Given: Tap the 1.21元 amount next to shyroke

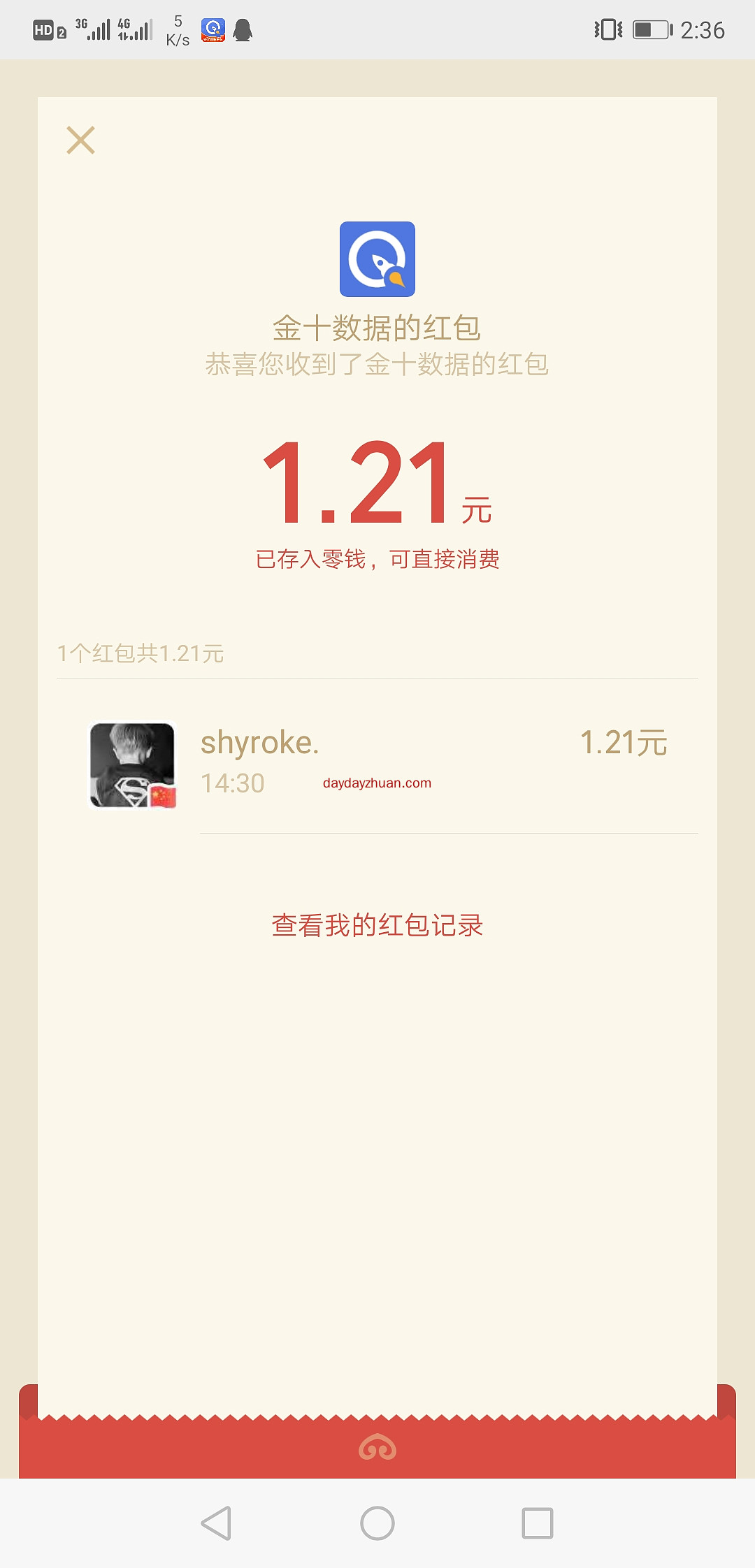Looking at the screenshot, I should [x=624, y=743].
